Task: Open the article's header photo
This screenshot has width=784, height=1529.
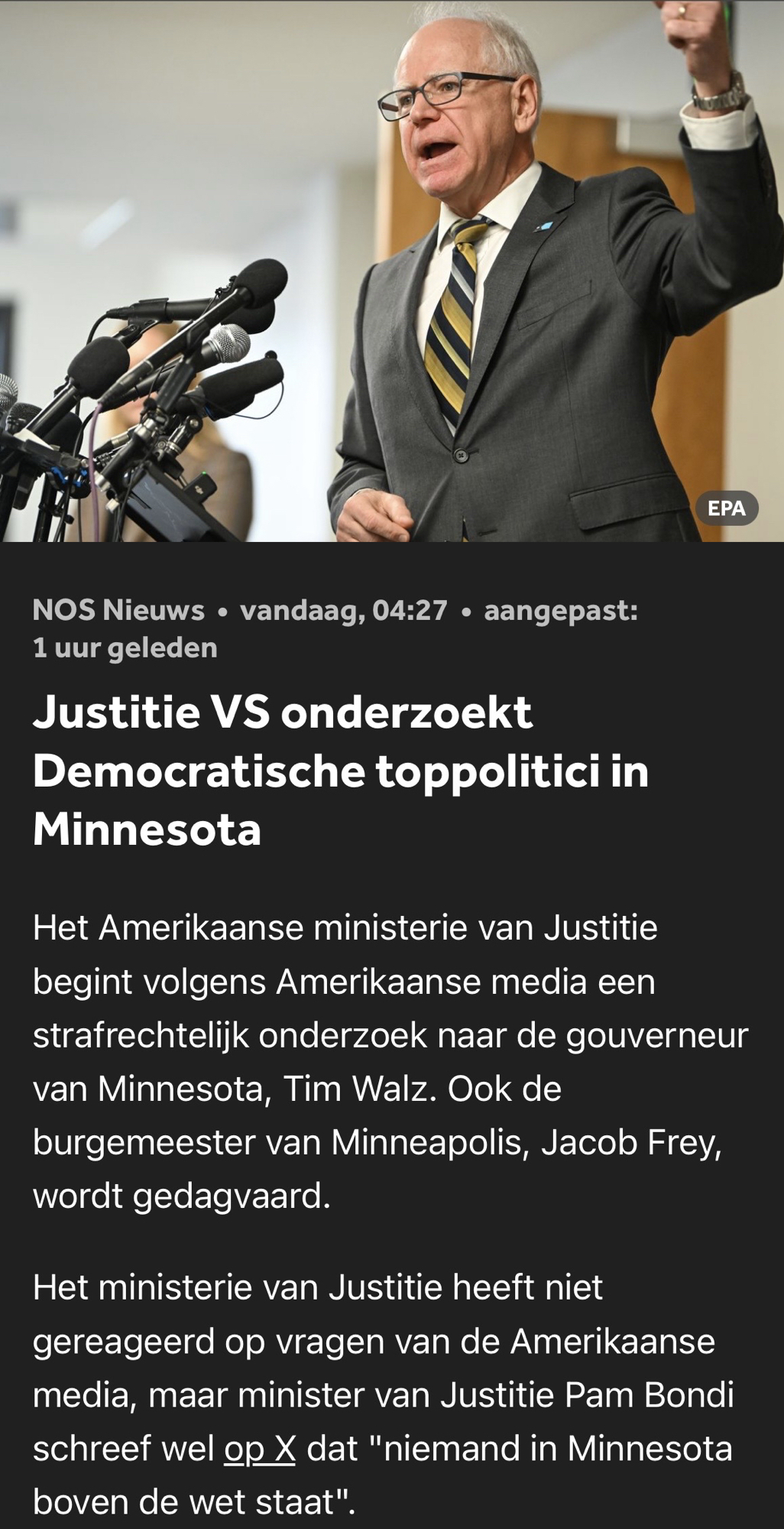Action: [x=391, y=271]
